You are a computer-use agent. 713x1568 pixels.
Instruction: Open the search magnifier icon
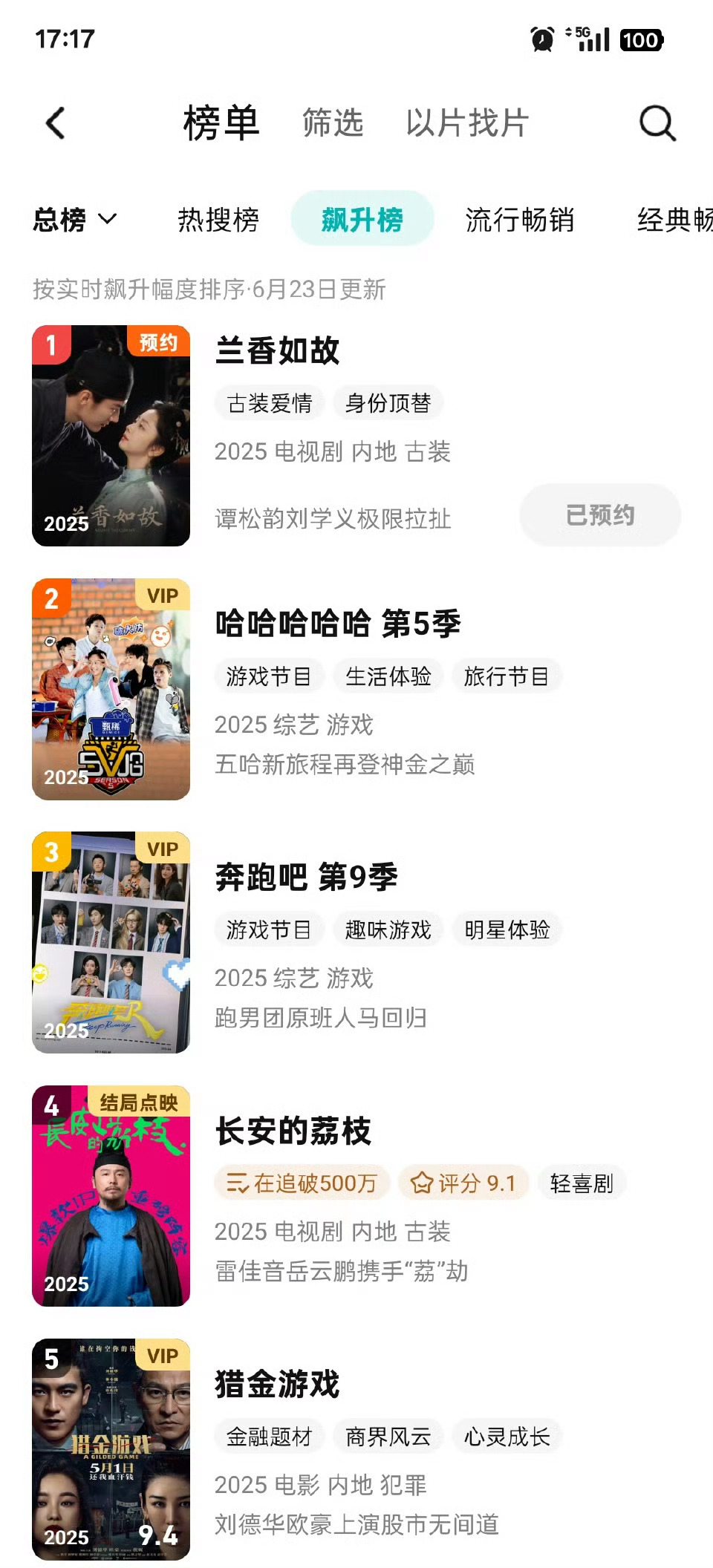click(657, 123)
